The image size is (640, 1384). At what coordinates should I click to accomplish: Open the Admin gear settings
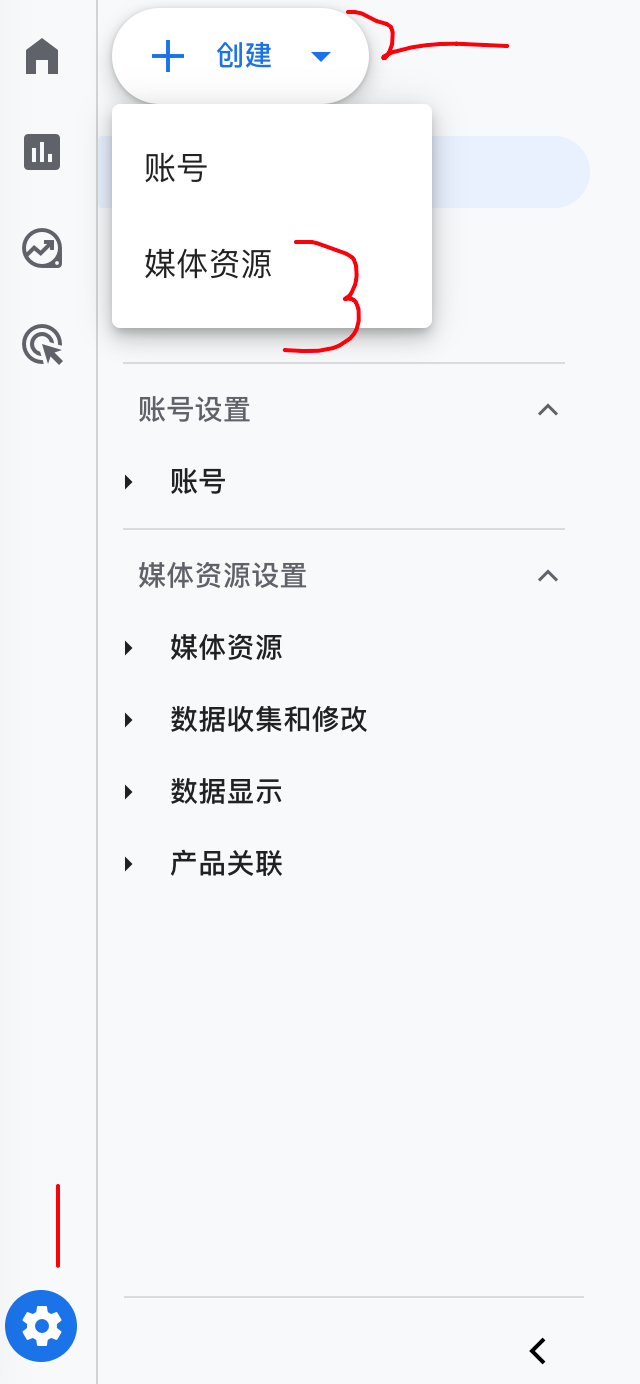[x=41, y=1326]
